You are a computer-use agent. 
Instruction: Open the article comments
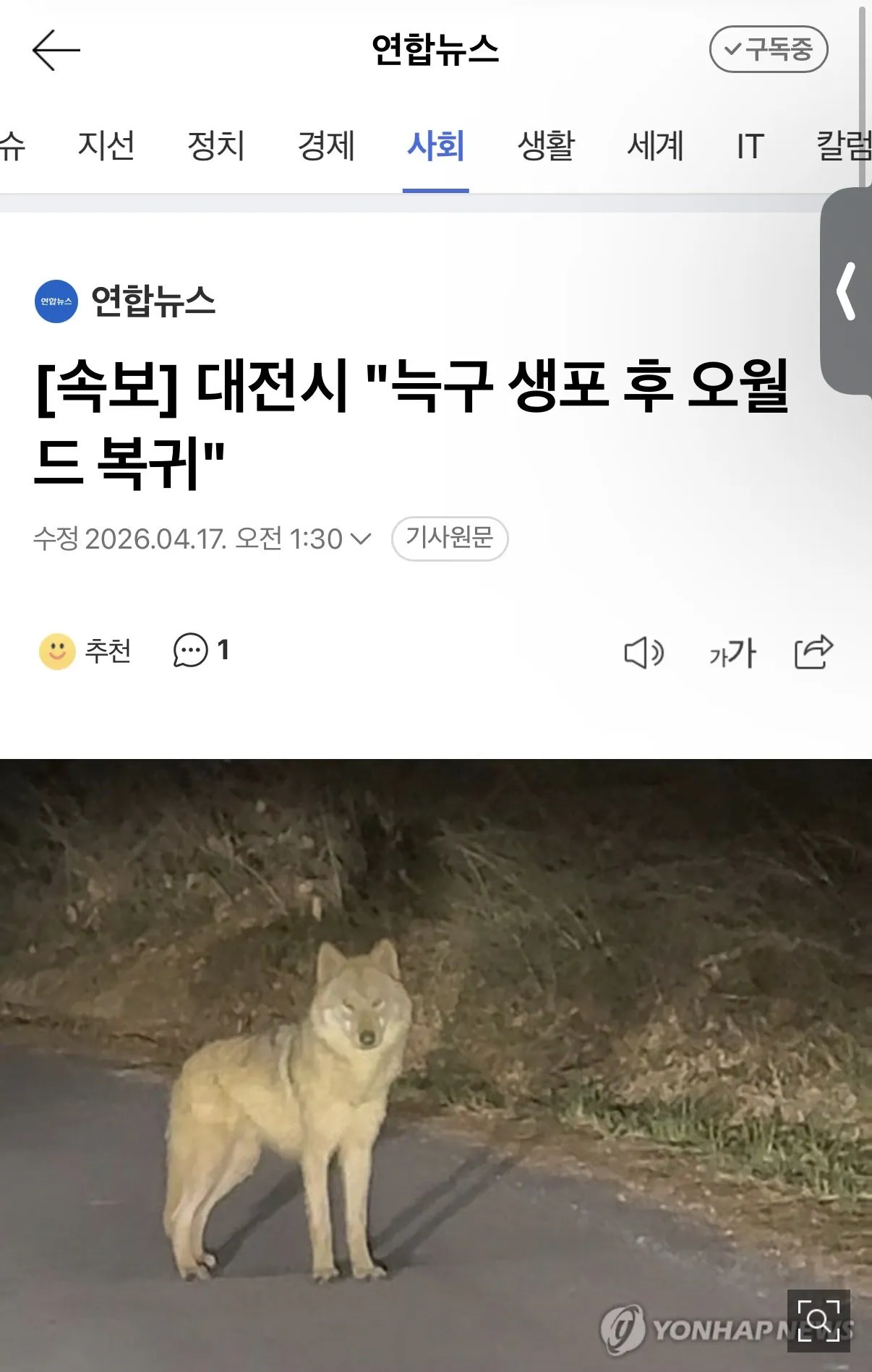200,650
